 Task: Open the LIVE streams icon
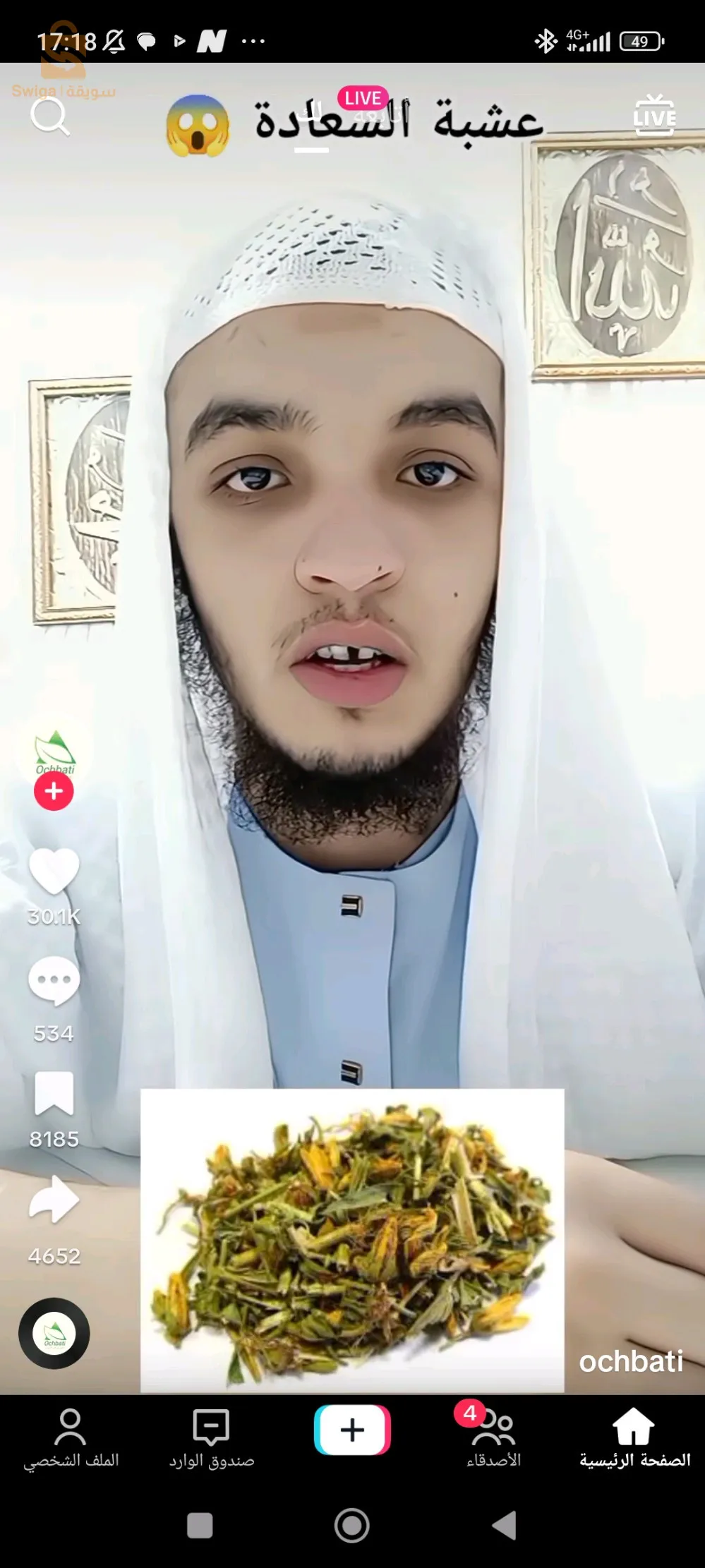pyautogui.click(x=654, y=116)
